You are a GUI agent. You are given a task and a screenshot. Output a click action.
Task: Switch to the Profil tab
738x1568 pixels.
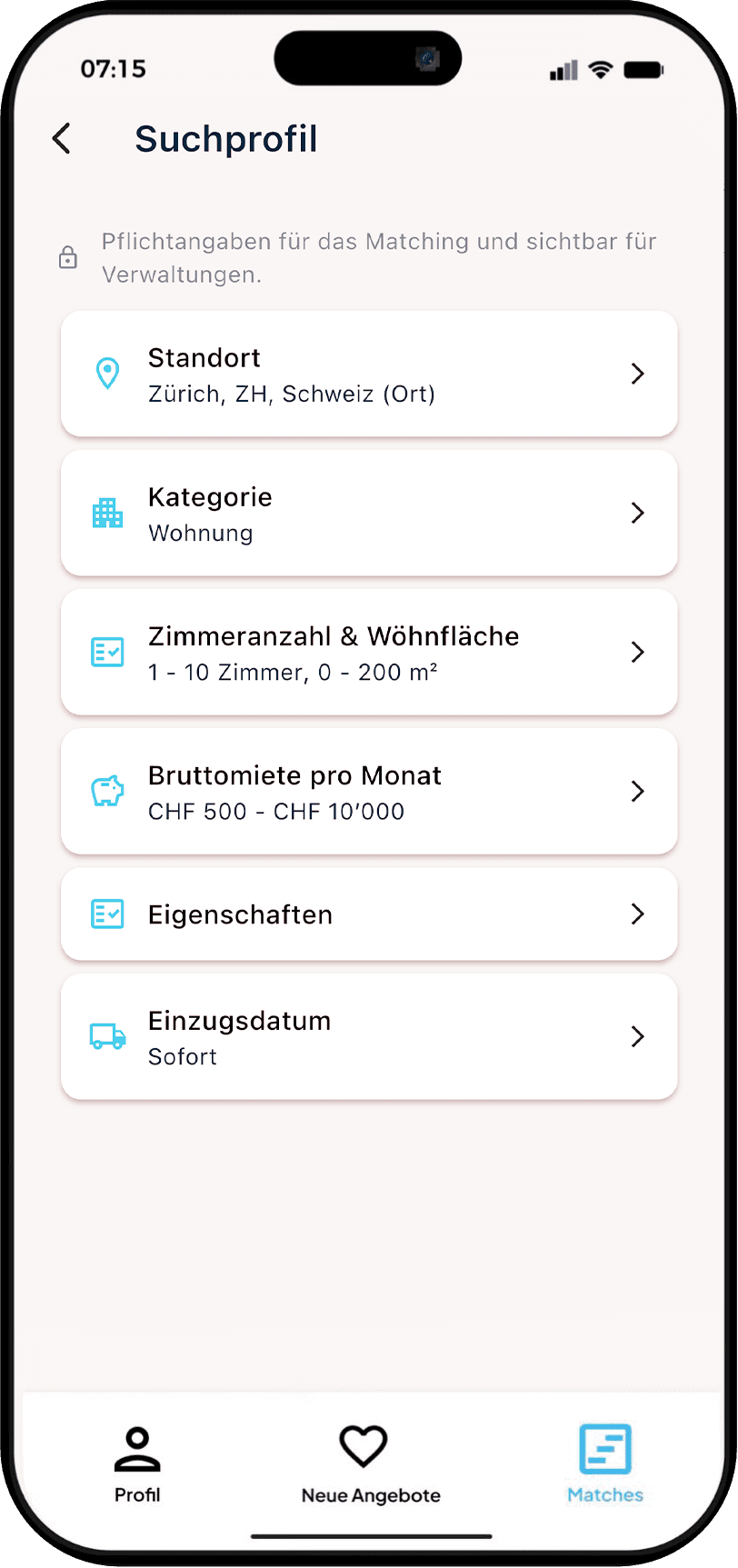point(137,1463)
